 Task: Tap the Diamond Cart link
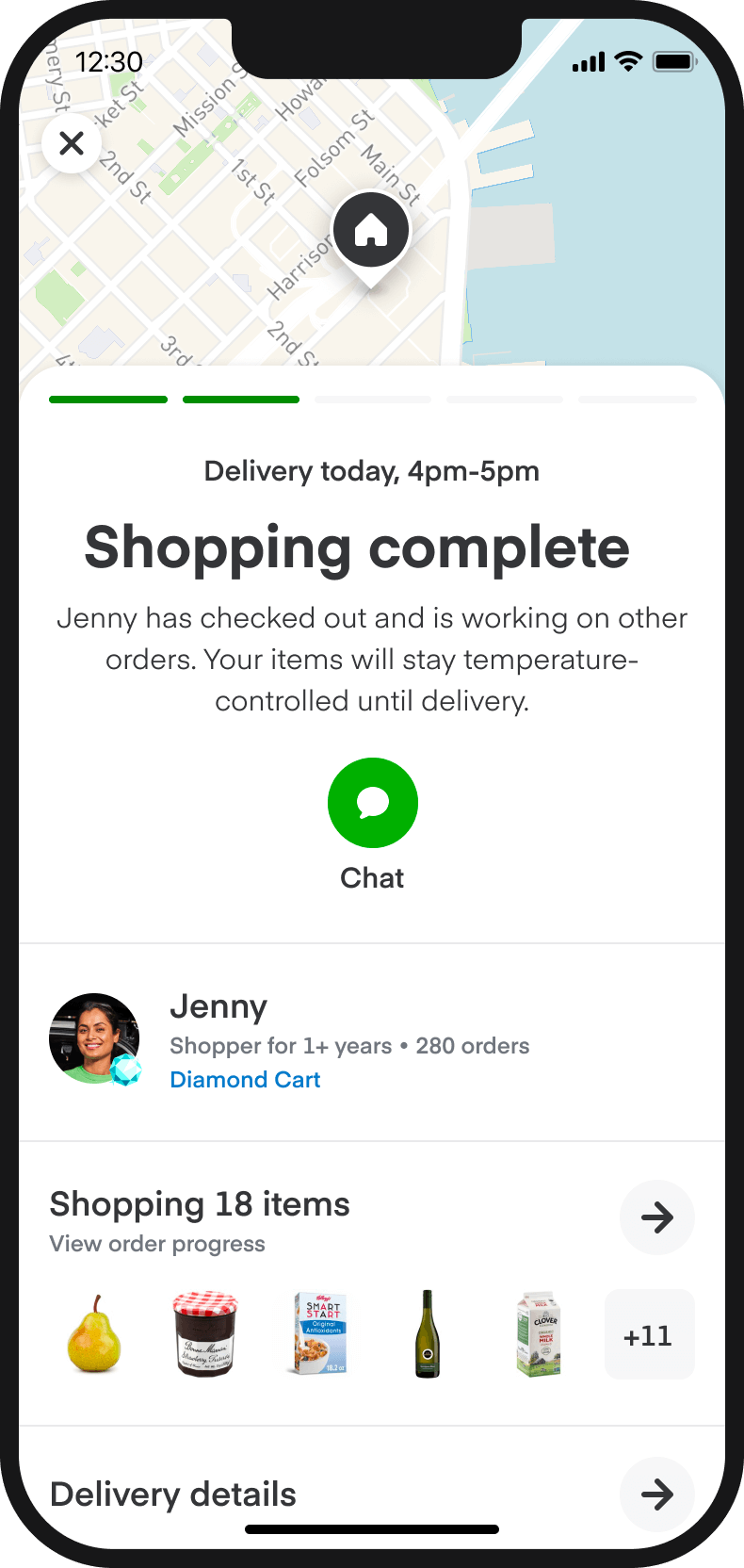pyautogui.click(x=245, y=1080)
